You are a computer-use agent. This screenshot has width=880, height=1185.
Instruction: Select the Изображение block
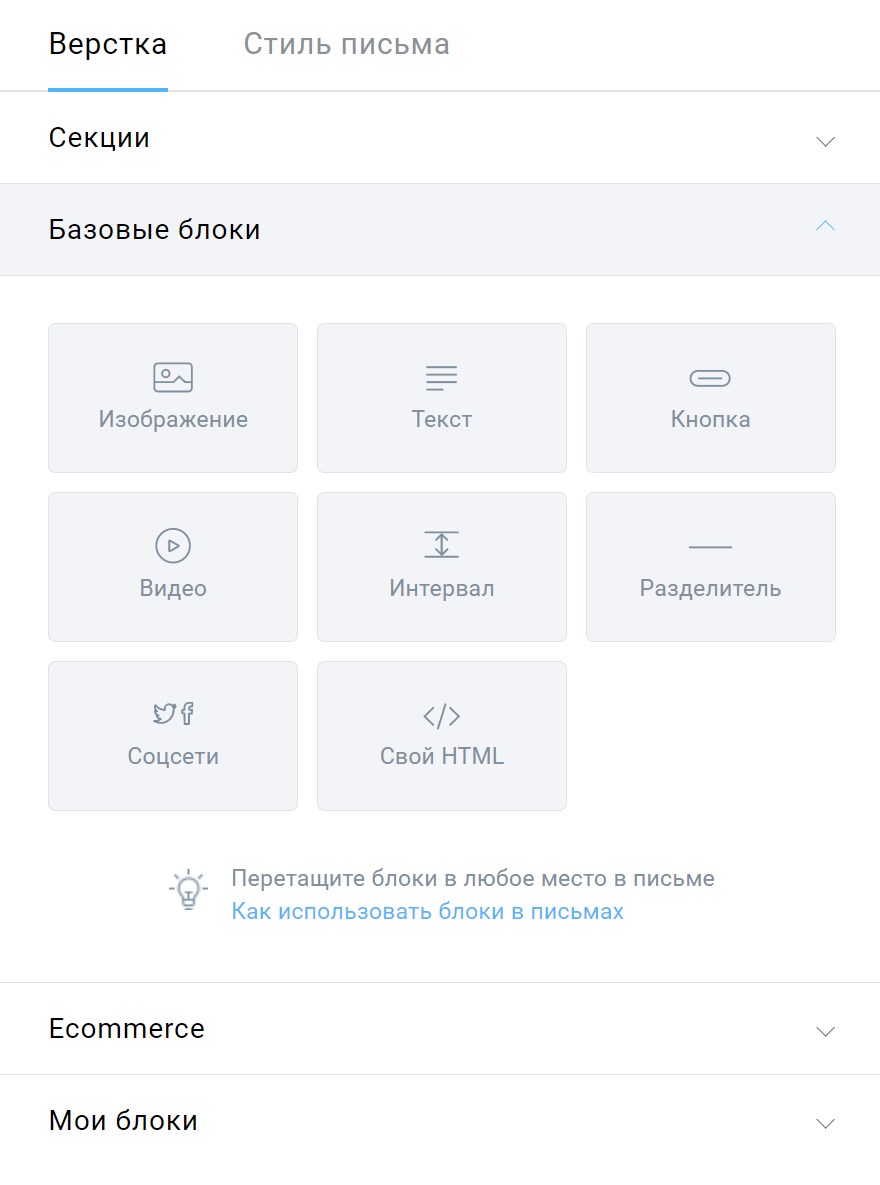tap(173, 398)
